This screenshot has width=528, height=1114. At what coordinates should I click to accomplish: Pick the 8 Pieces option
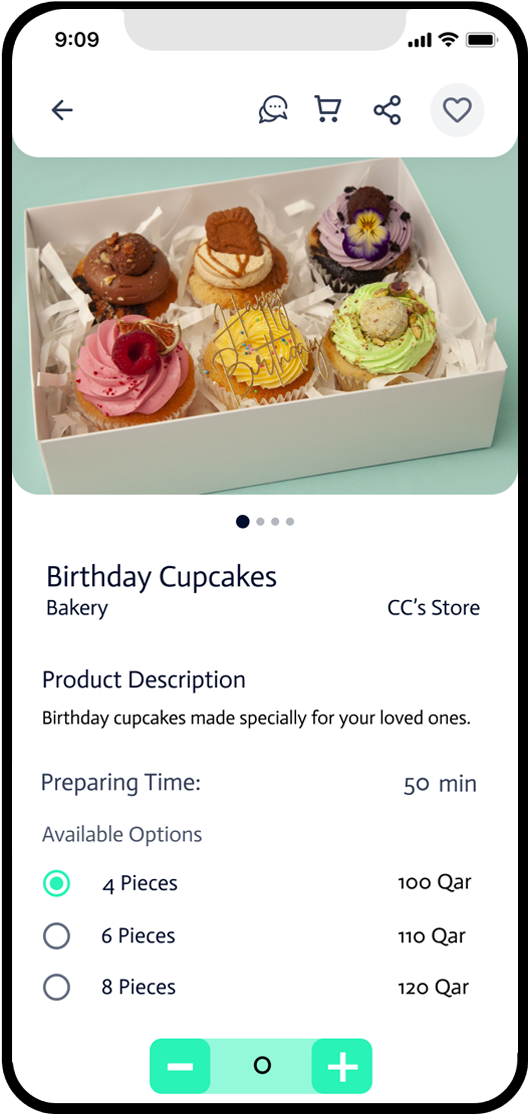click(56, 987)
